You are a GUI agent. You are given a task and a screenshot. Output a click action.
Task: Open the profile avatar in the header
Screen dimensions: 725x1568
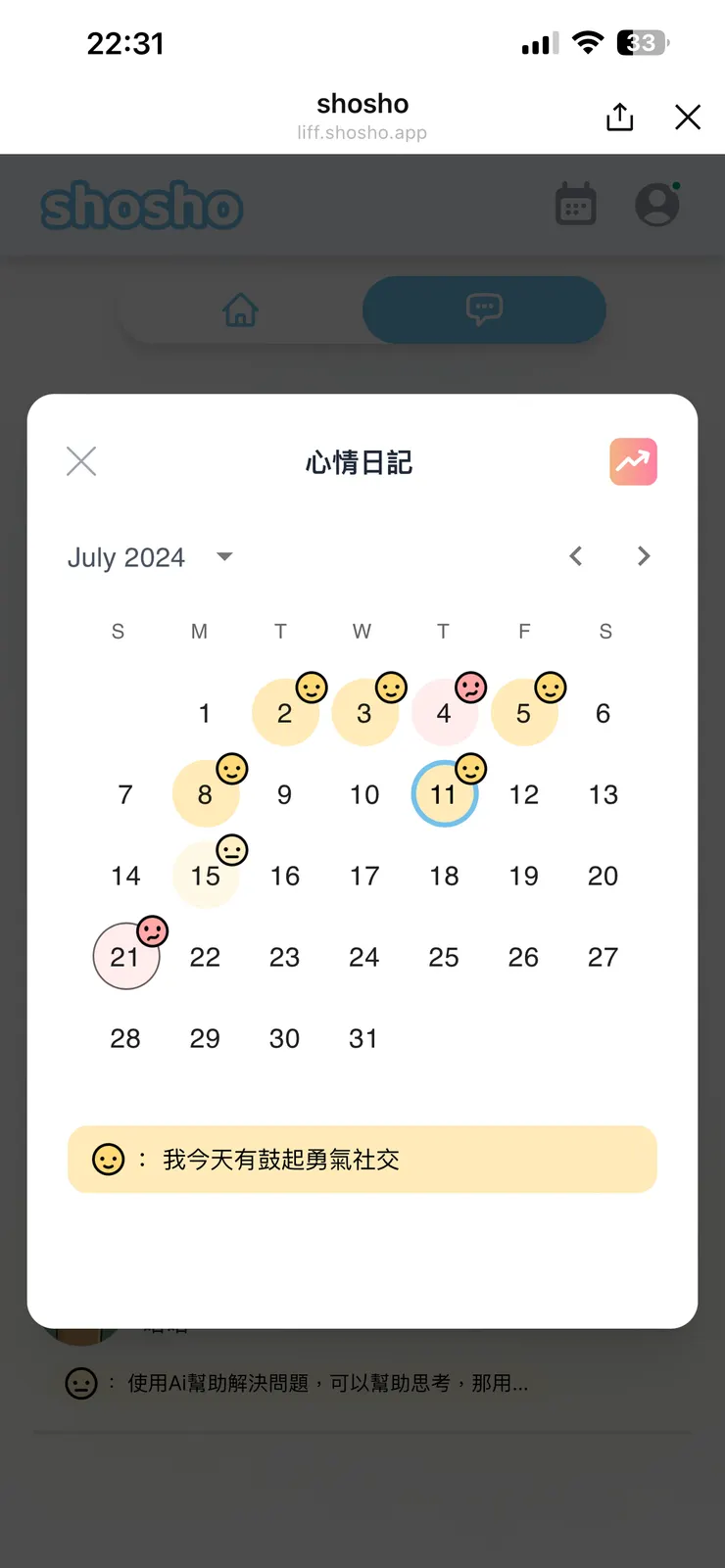click(x=657, y=205)
